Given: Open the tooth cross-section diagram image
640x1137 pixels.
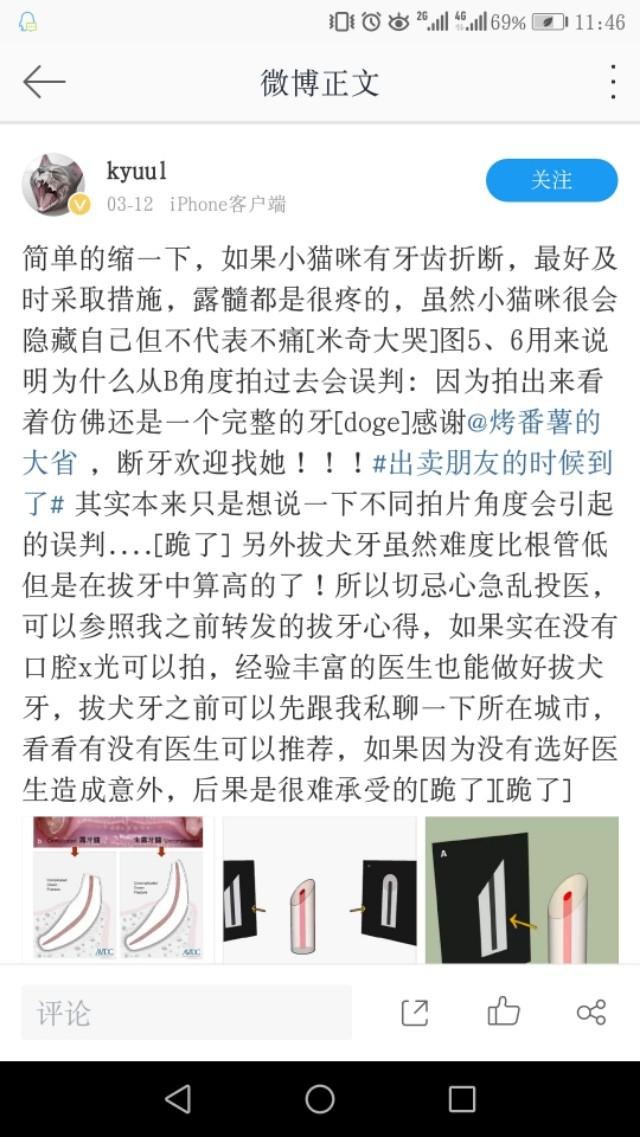Looking at the screenshot, I should click(118, 889).
